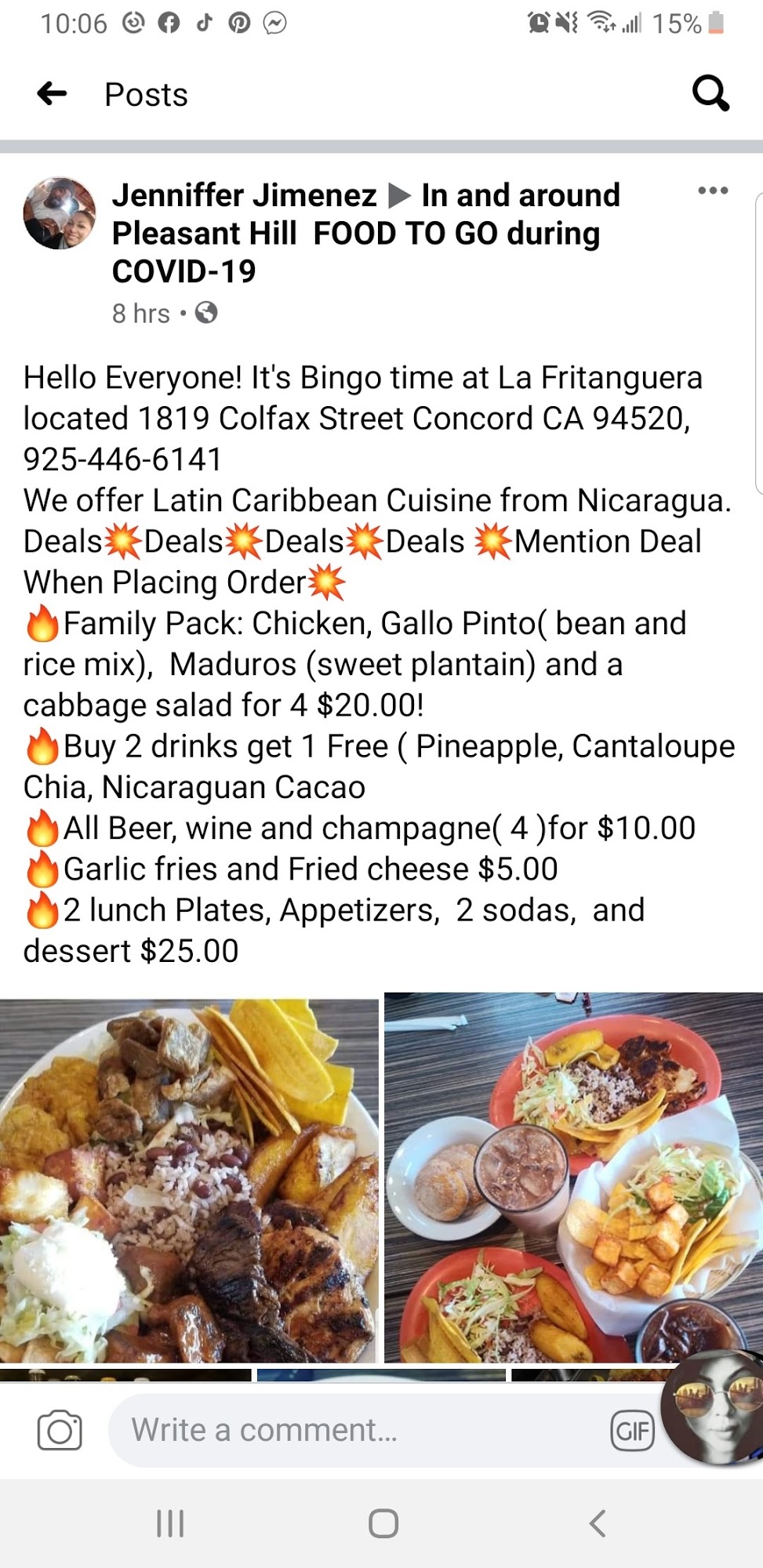
Task: Open the post's three-dot options menu
Action: [712, 191]
